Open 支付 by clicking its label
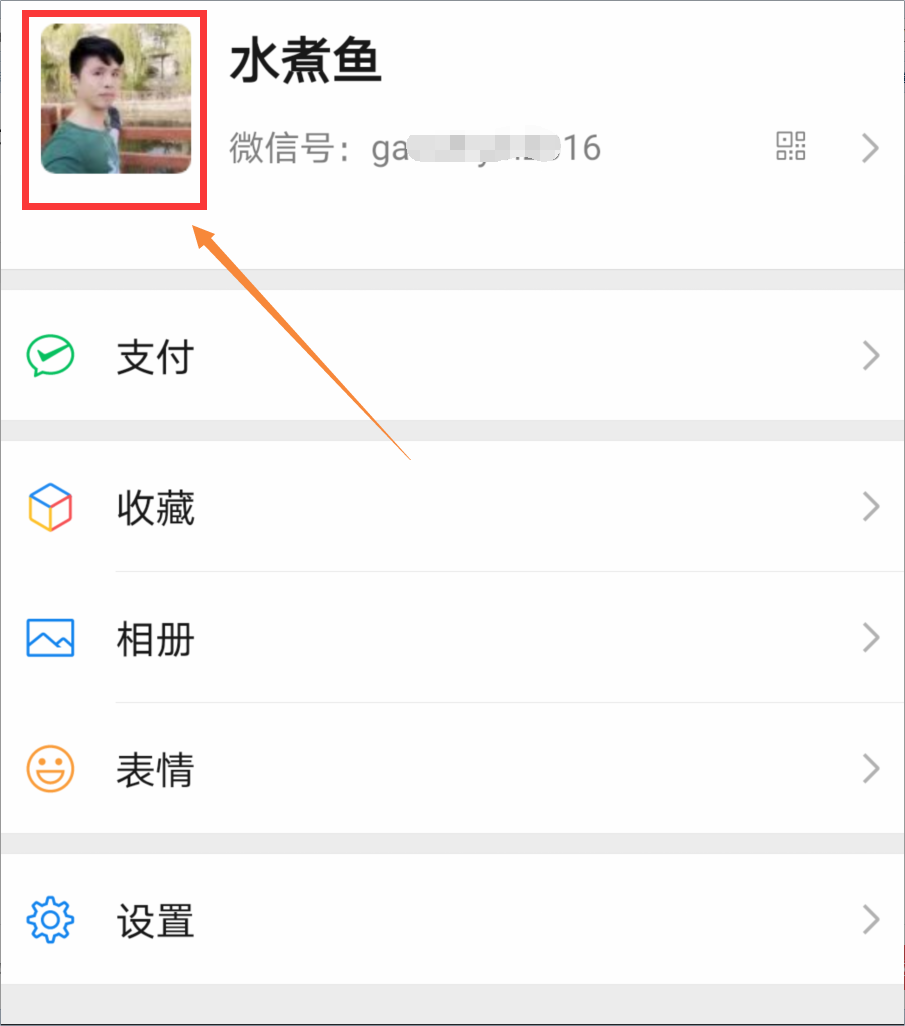Screen dimensions: 905x1026 (x=155, y=356)
